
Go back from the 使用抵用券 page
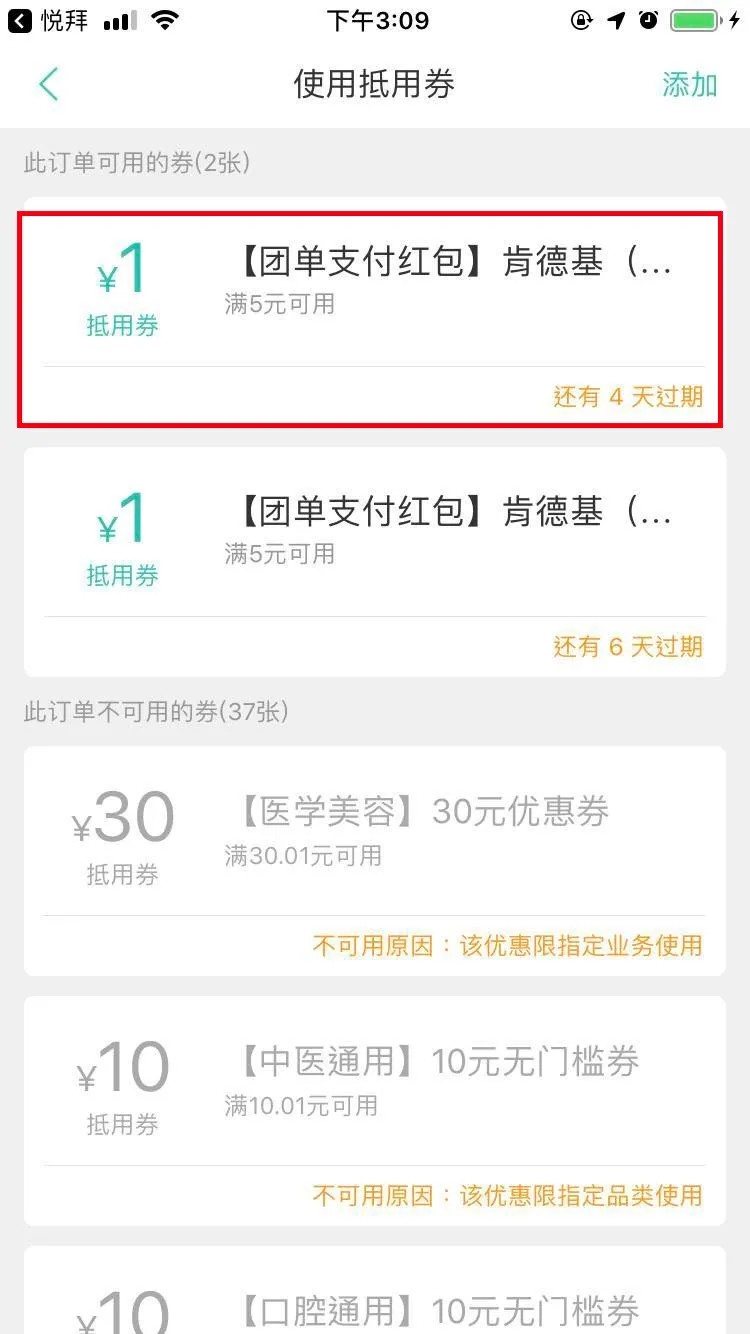[x=48, y=84]
